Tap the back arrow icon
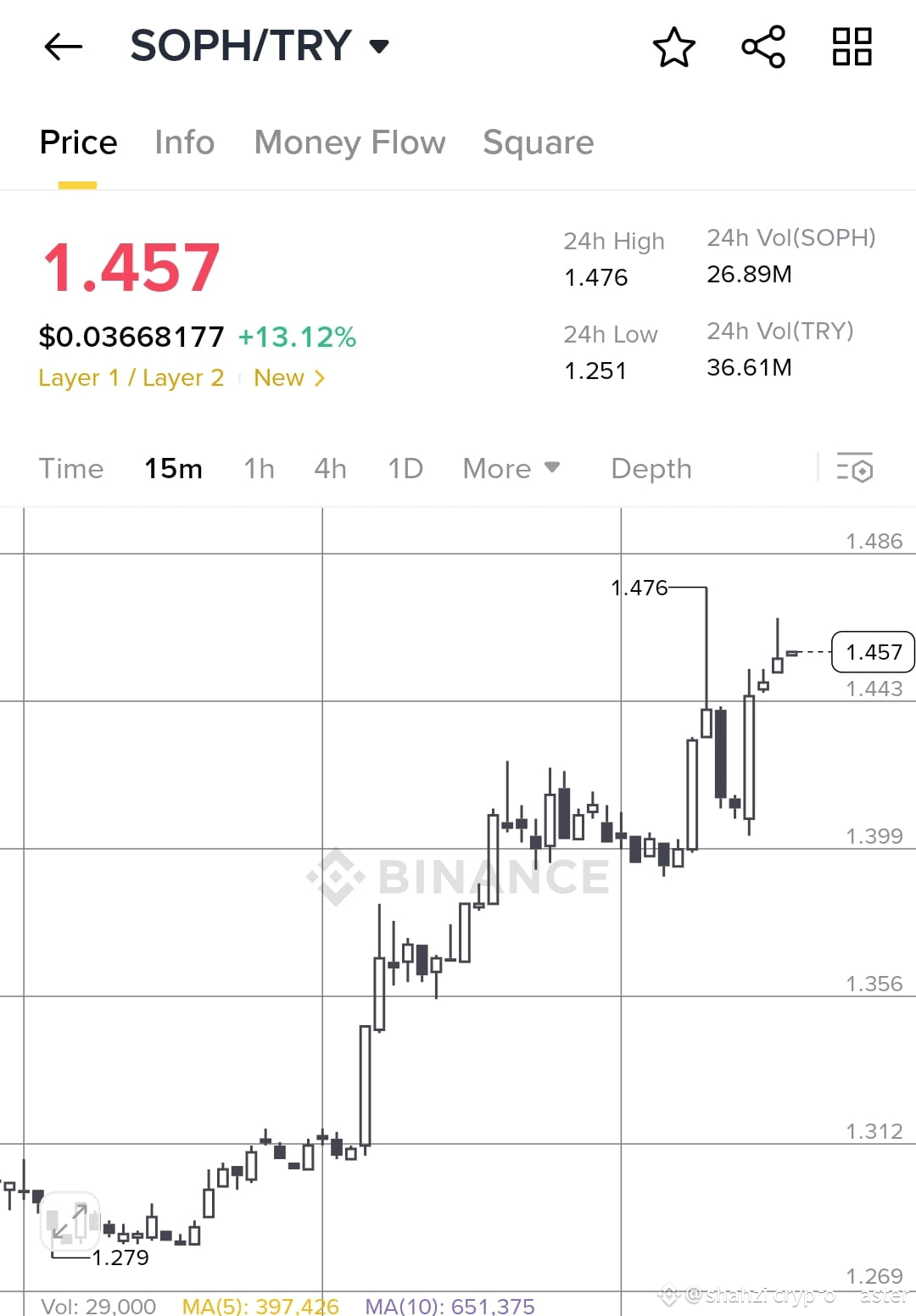 pyautogui.click(x=62, y=47)
